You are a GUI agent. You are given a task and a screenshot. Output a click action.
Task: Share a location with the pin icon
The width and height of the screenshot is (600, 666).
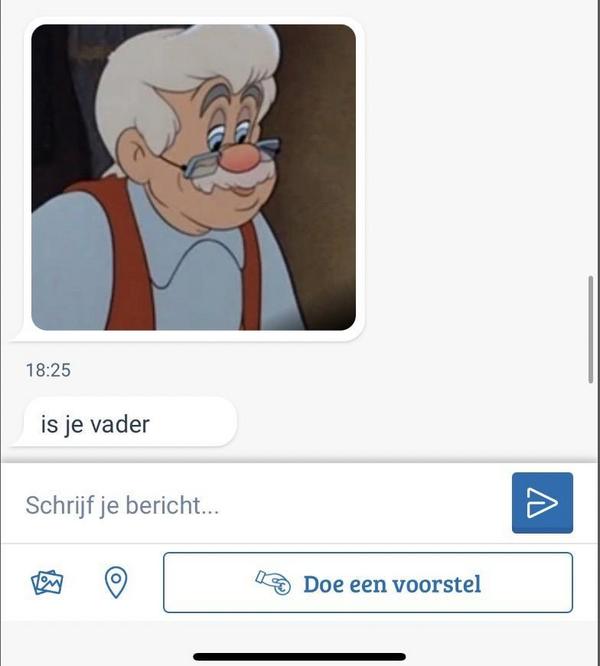point(116,582)
